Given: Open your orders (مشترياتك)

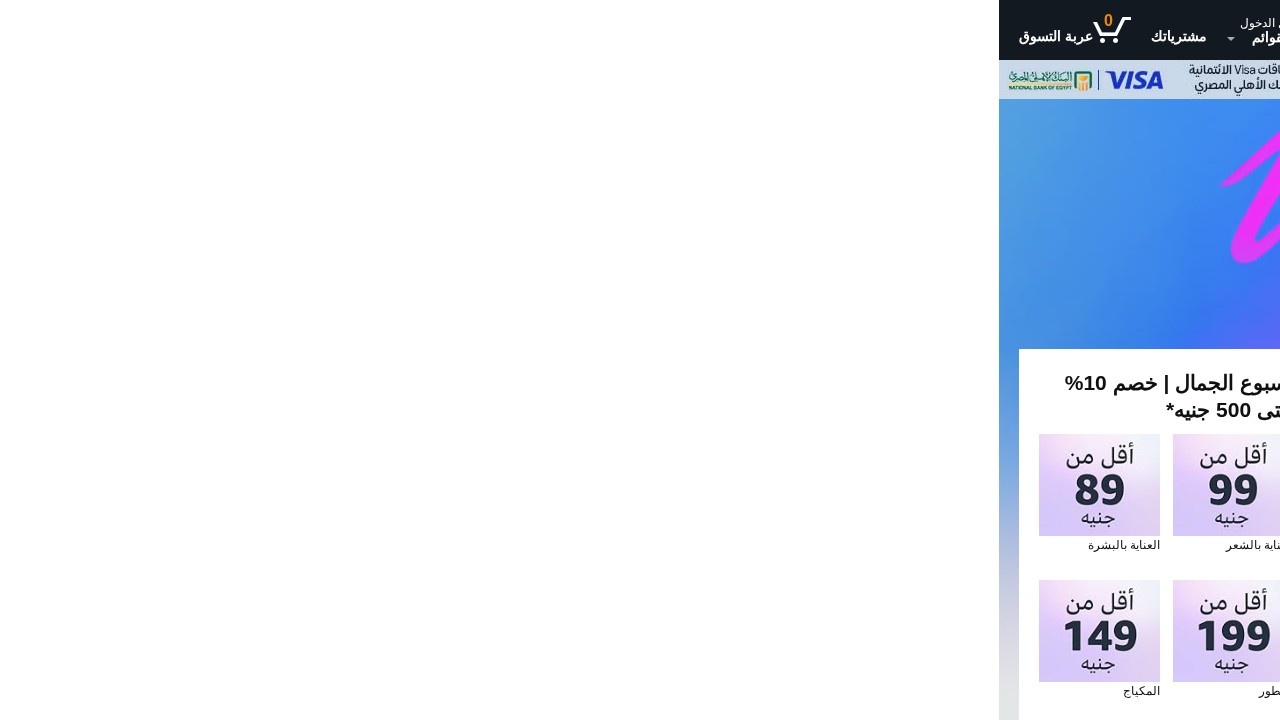Looking at the screenshot, I should 1178,36.
